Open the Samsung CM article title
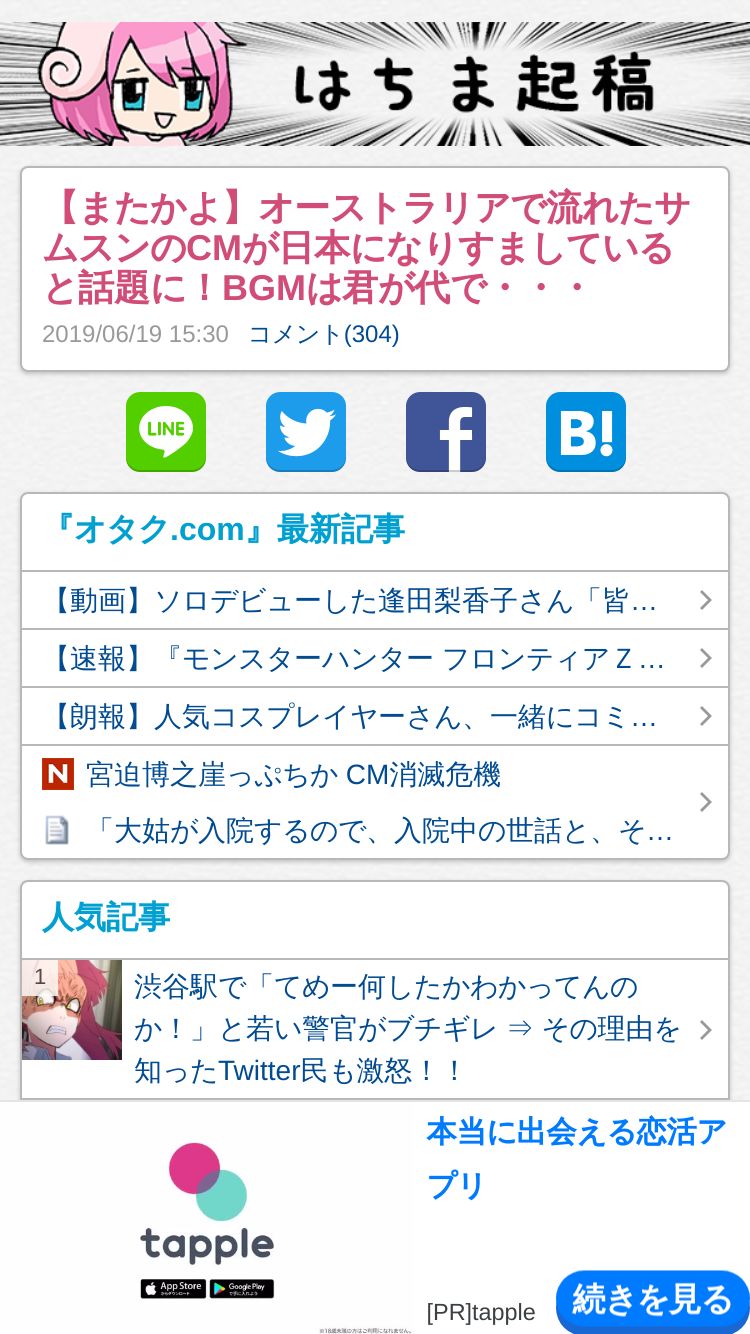This screenshot has width=750, height=1334. click(x=366, y=249)
